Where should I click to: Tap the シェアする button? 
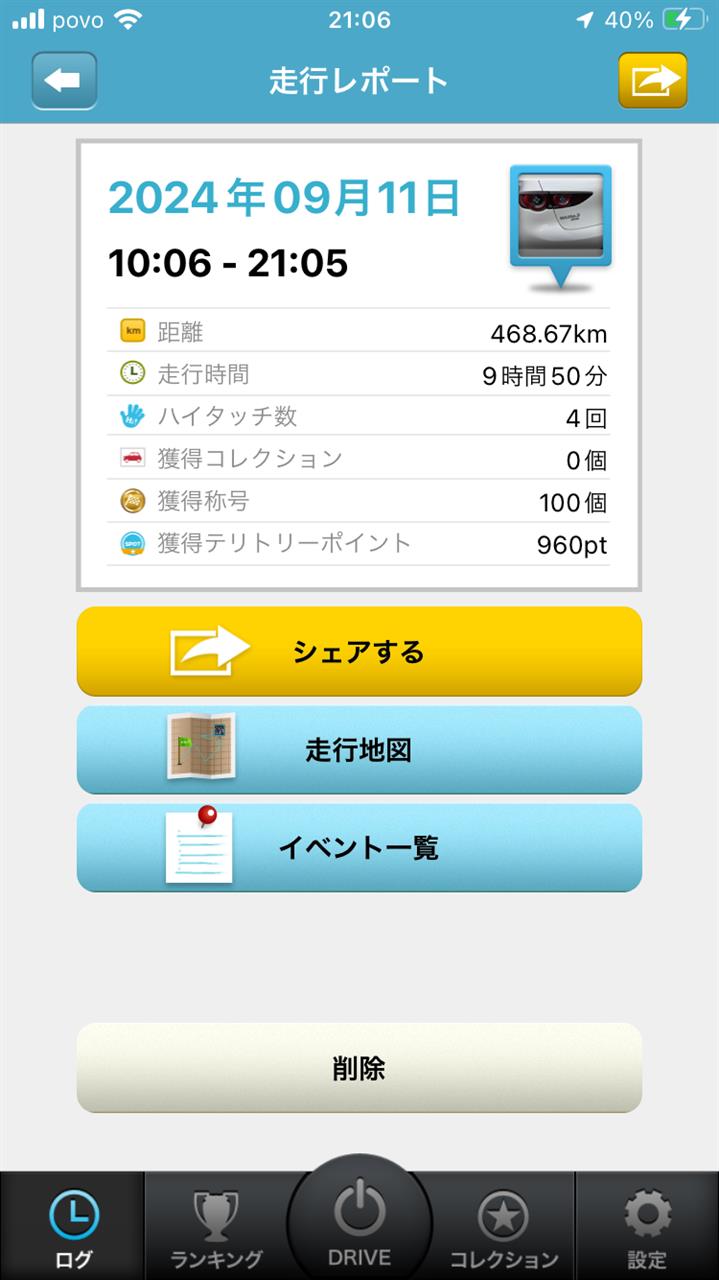(359, 651)
